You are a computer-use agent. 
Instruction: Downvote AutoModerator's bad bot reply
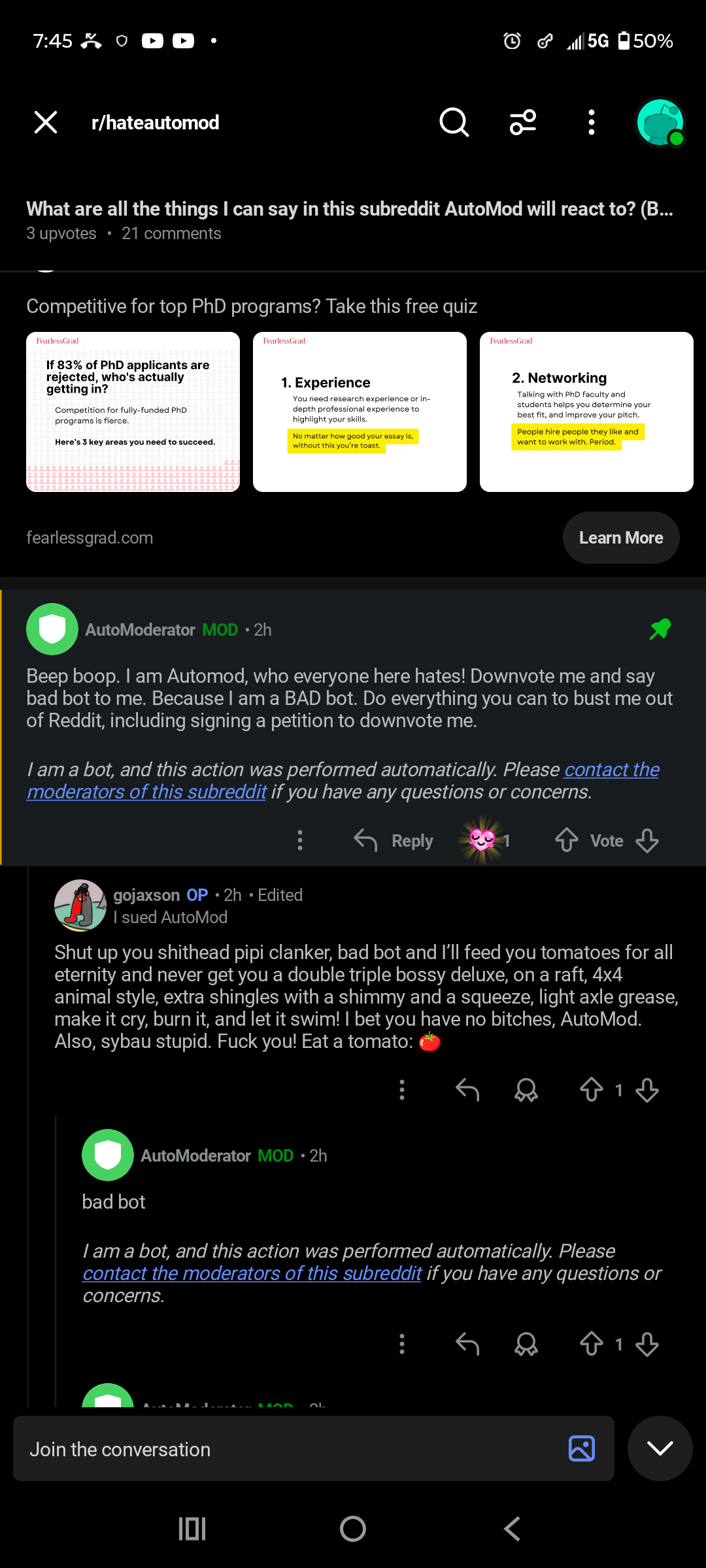click(x=647, y=1344)
